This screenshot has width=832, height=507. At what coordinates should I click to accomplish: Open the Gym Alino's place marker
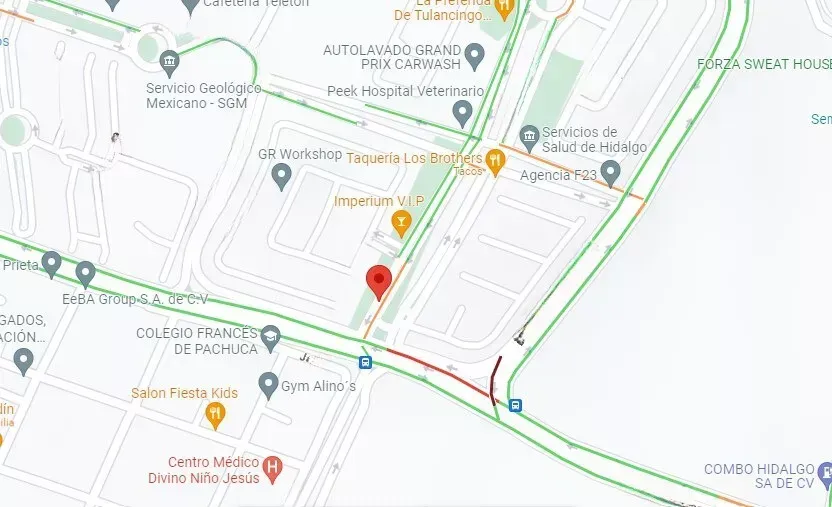coord(268,386)
